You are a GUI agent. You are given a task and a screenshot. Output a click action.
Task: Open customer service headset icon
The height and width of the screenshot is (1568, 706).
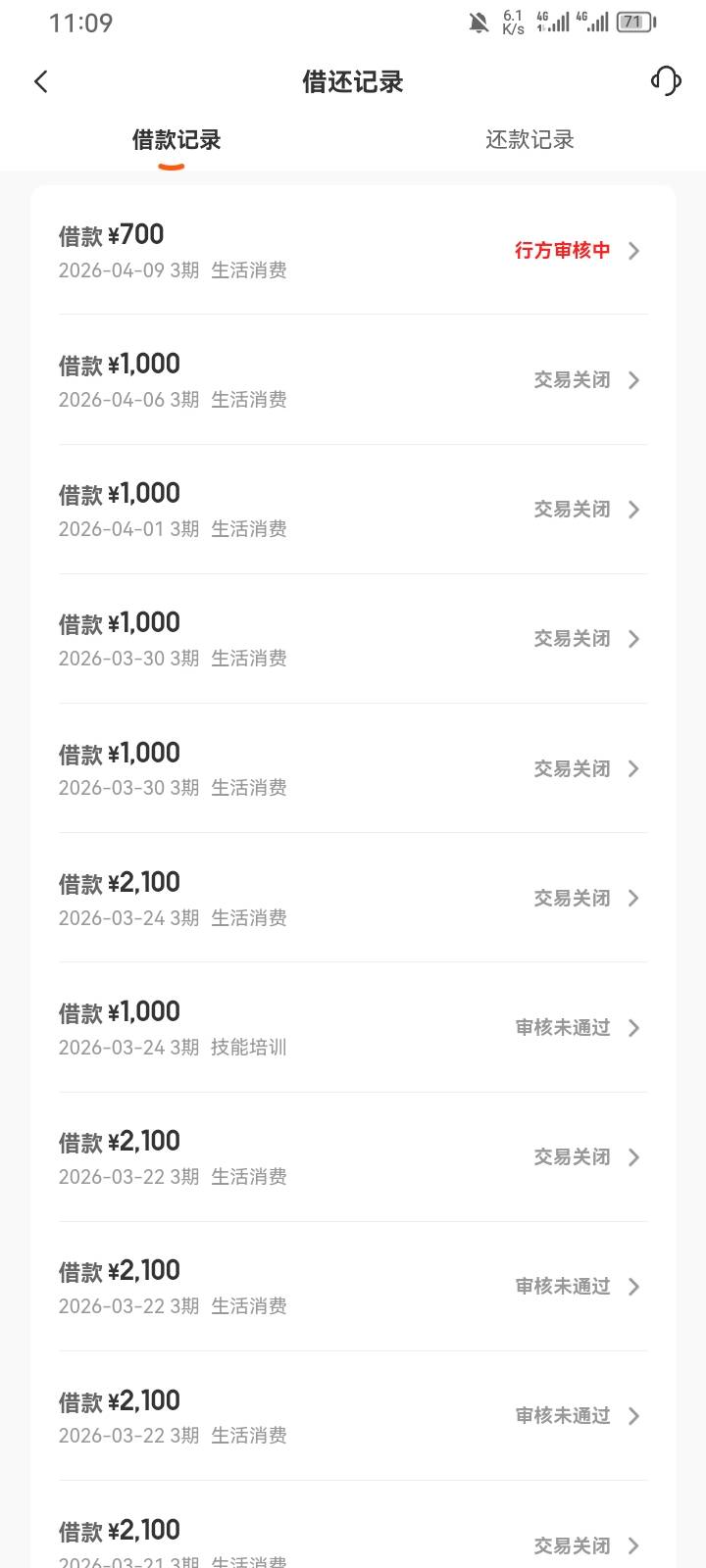tap(666, 81)
